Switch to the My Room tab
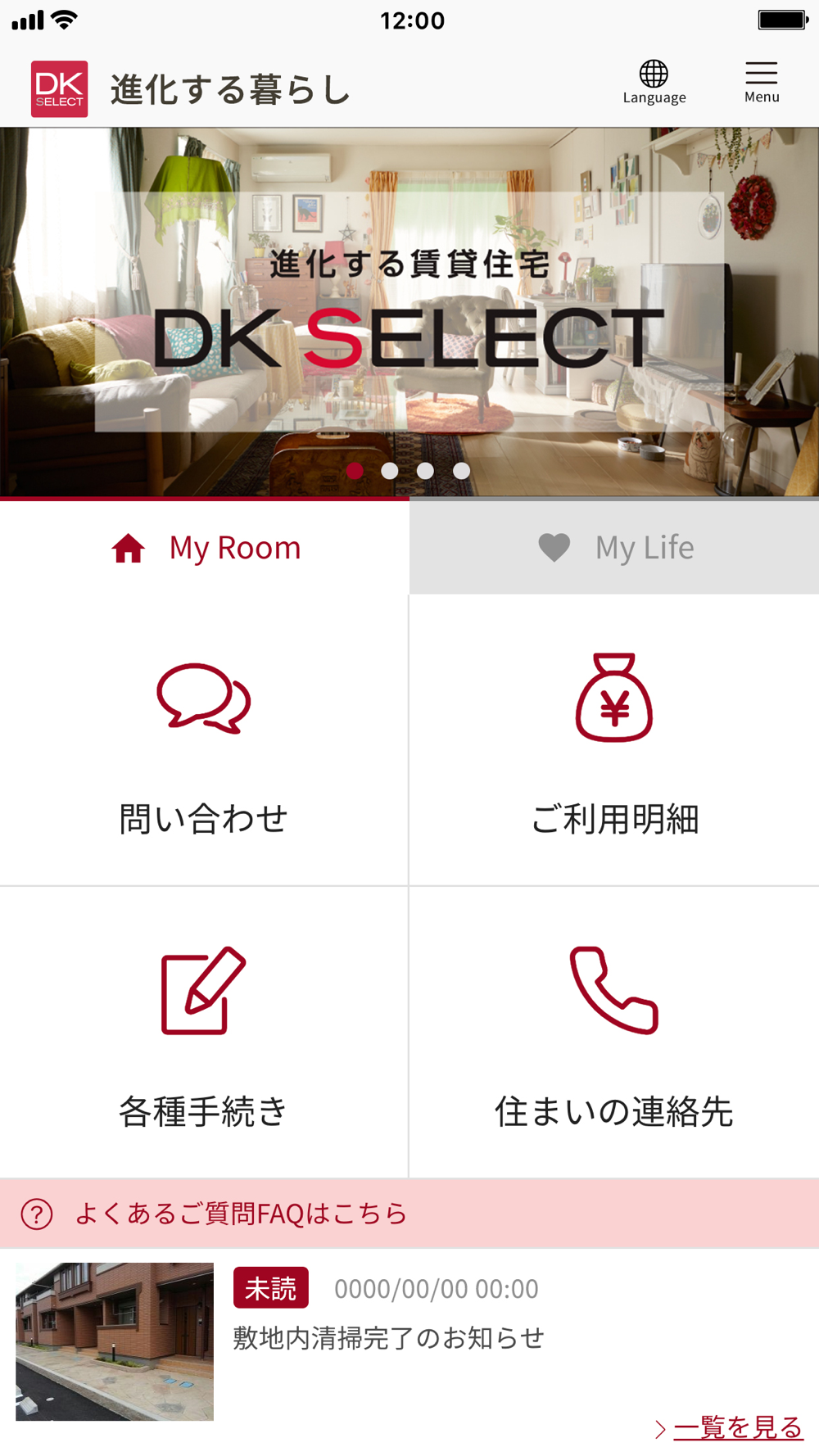 (x=205, y=547)
